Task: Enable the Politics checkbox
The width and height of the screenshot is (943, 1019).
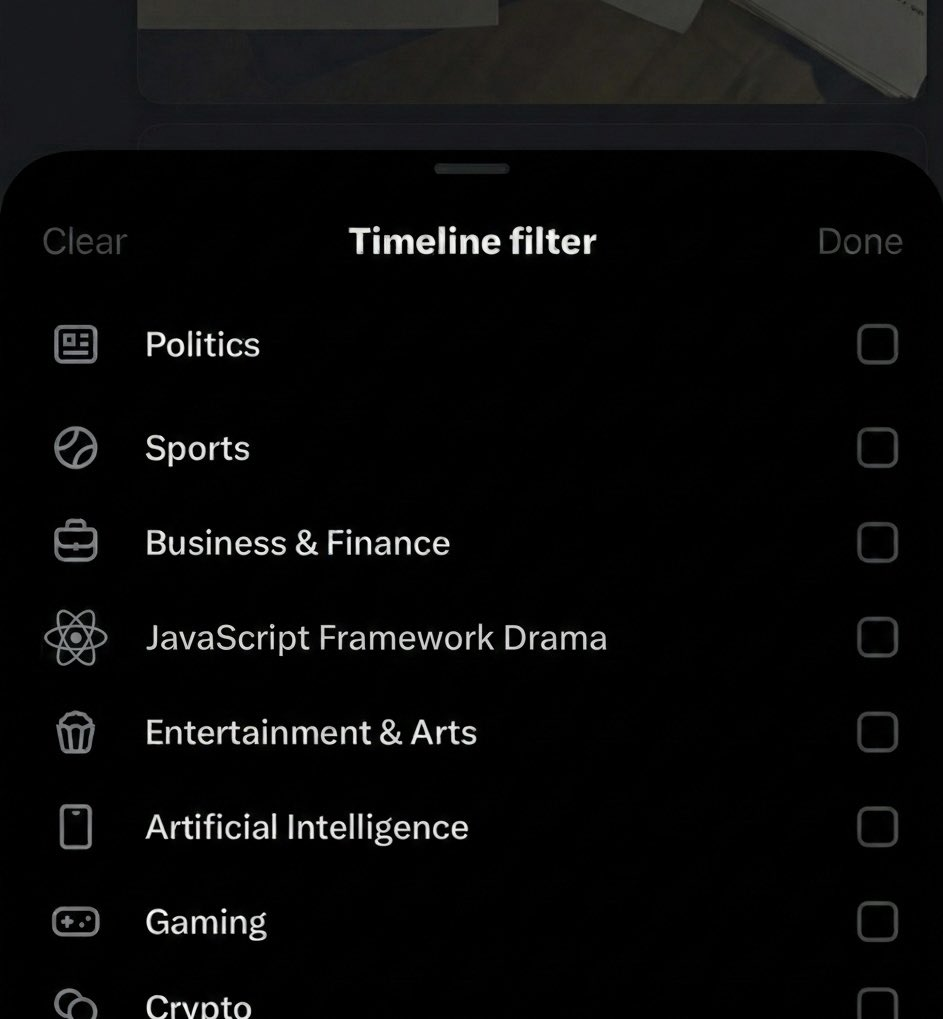Action: click(x=877, y=345)
